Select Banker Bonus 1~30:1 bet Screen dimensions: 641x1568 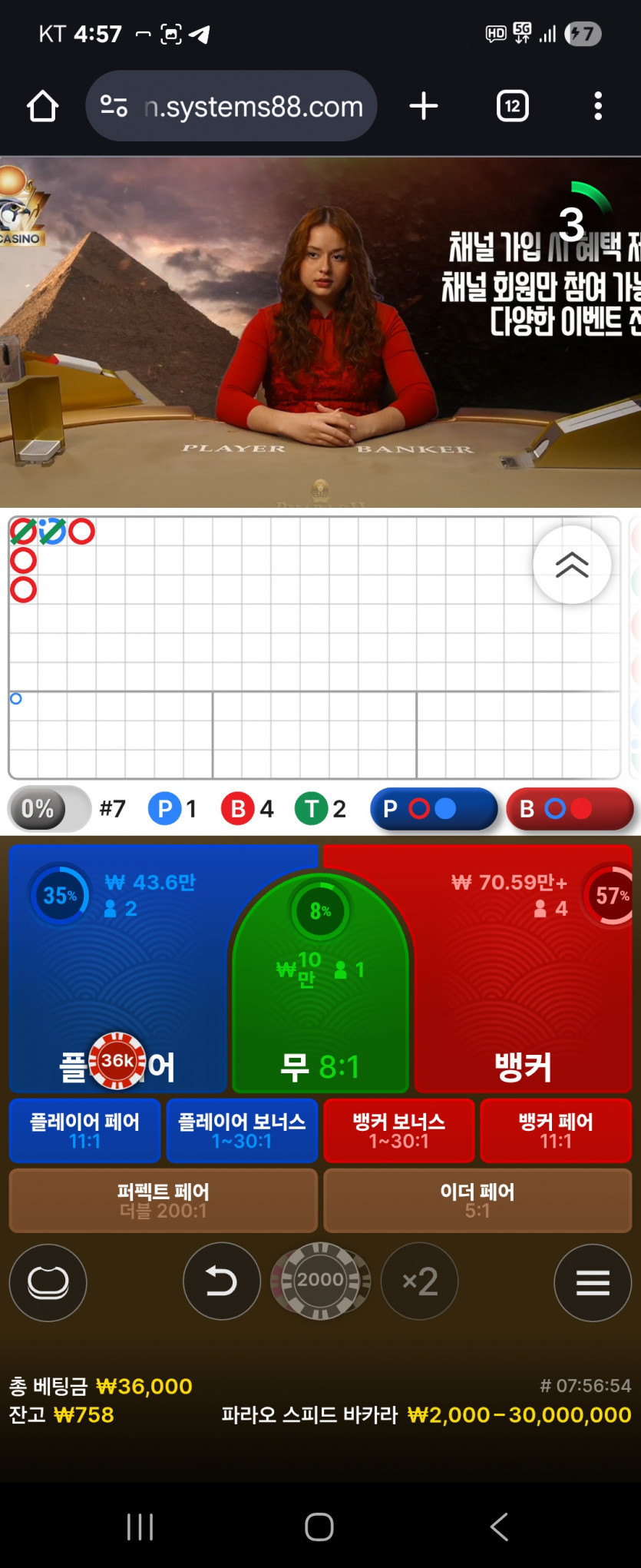pyautogui.click(x=399, y=1130)
